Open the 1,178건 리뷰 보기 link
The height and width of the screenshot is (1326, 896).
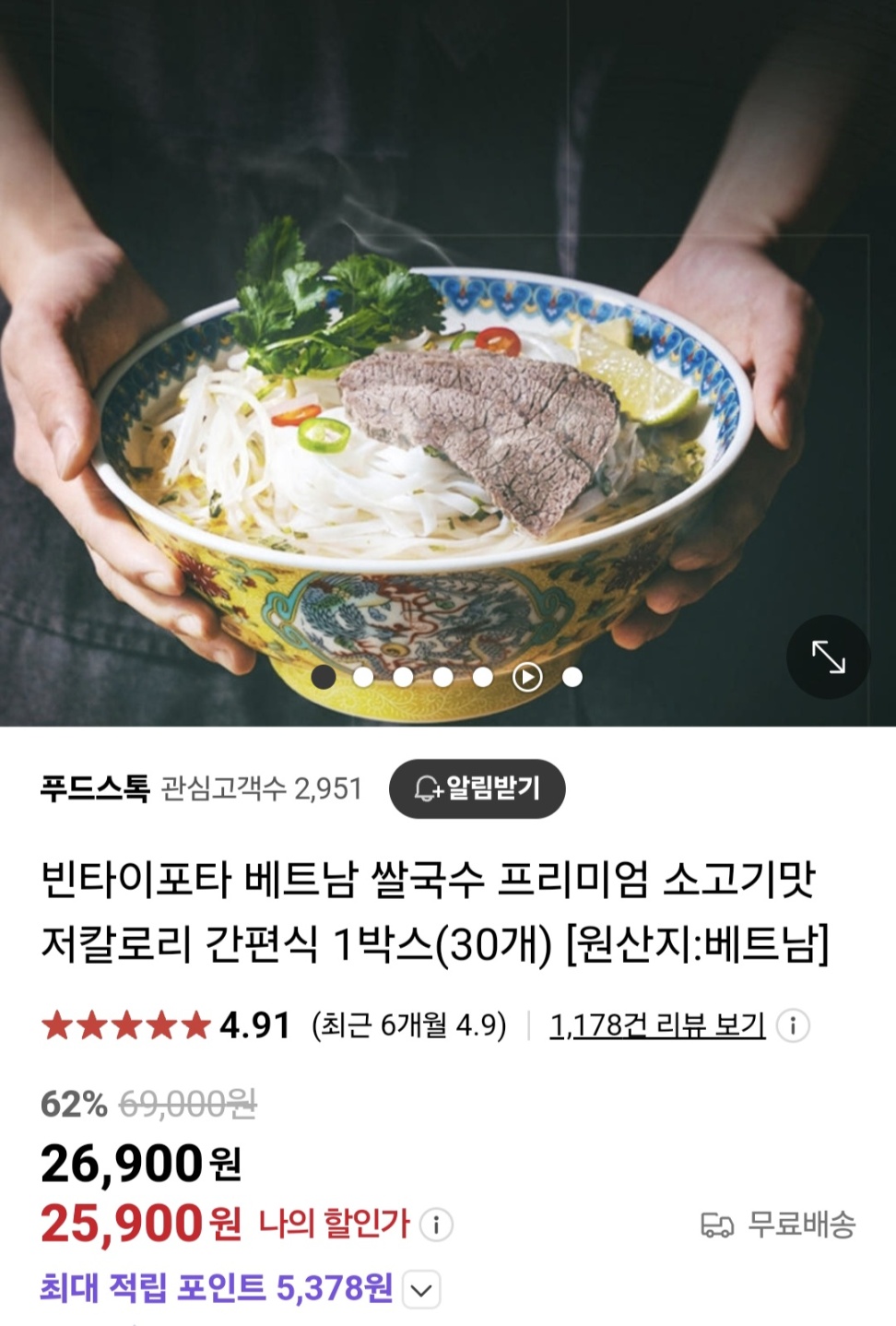pyautogui.click(x=657, y=1025)
